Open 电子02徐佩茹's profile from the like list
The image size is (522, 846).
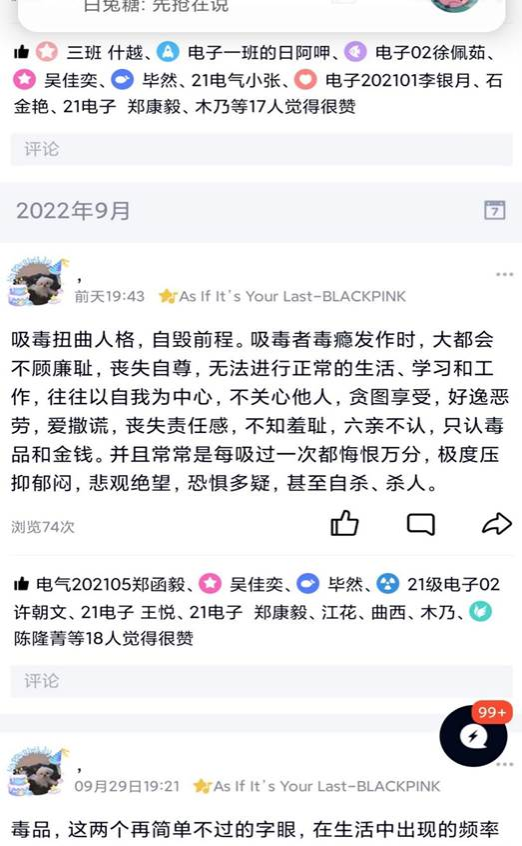coord(430,52)
